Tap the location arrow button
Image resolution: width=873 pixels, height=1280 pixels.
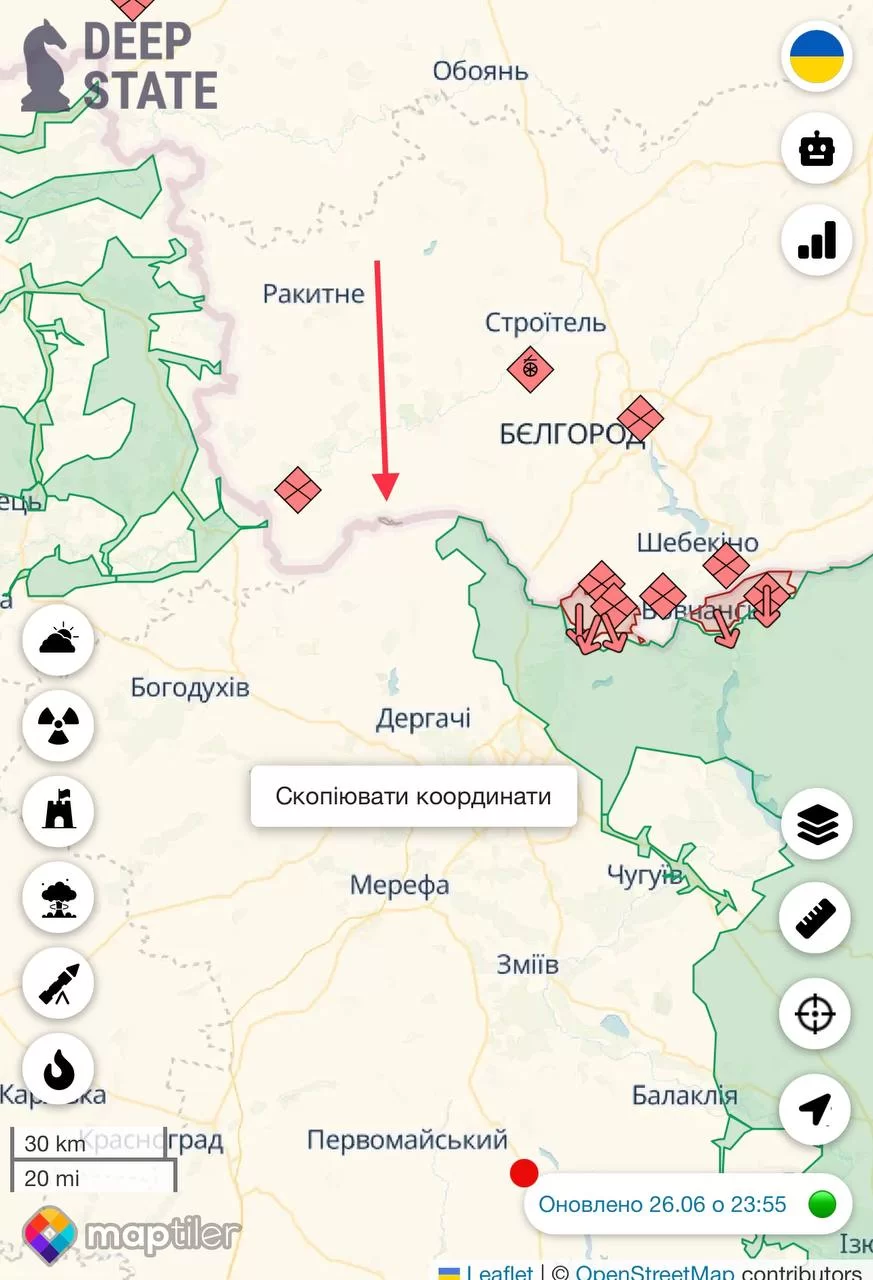[x=816, y=1108]
